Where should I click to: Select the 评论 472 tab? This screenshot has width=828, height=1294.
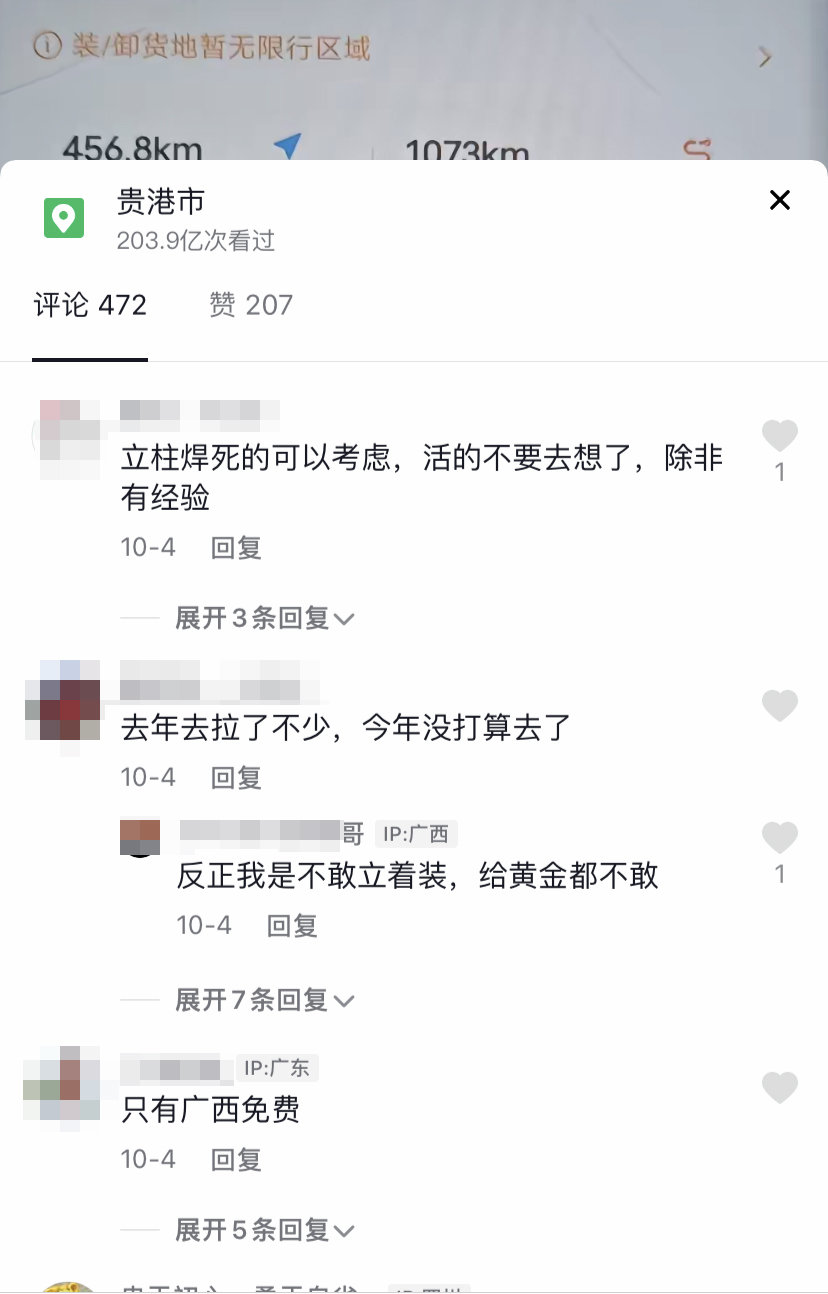pyautogui.click(x=90, y=305)
